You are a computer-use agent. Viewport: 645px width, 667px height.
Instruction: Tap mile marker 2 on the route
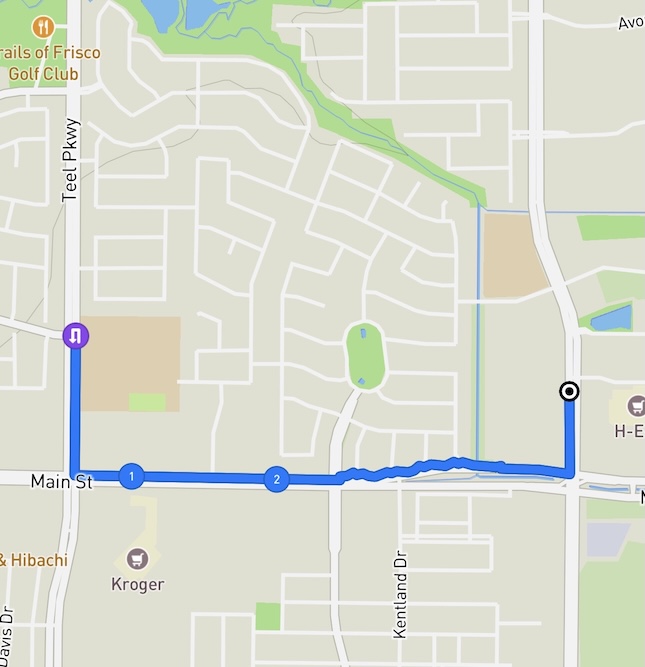(x=277, y=480)
